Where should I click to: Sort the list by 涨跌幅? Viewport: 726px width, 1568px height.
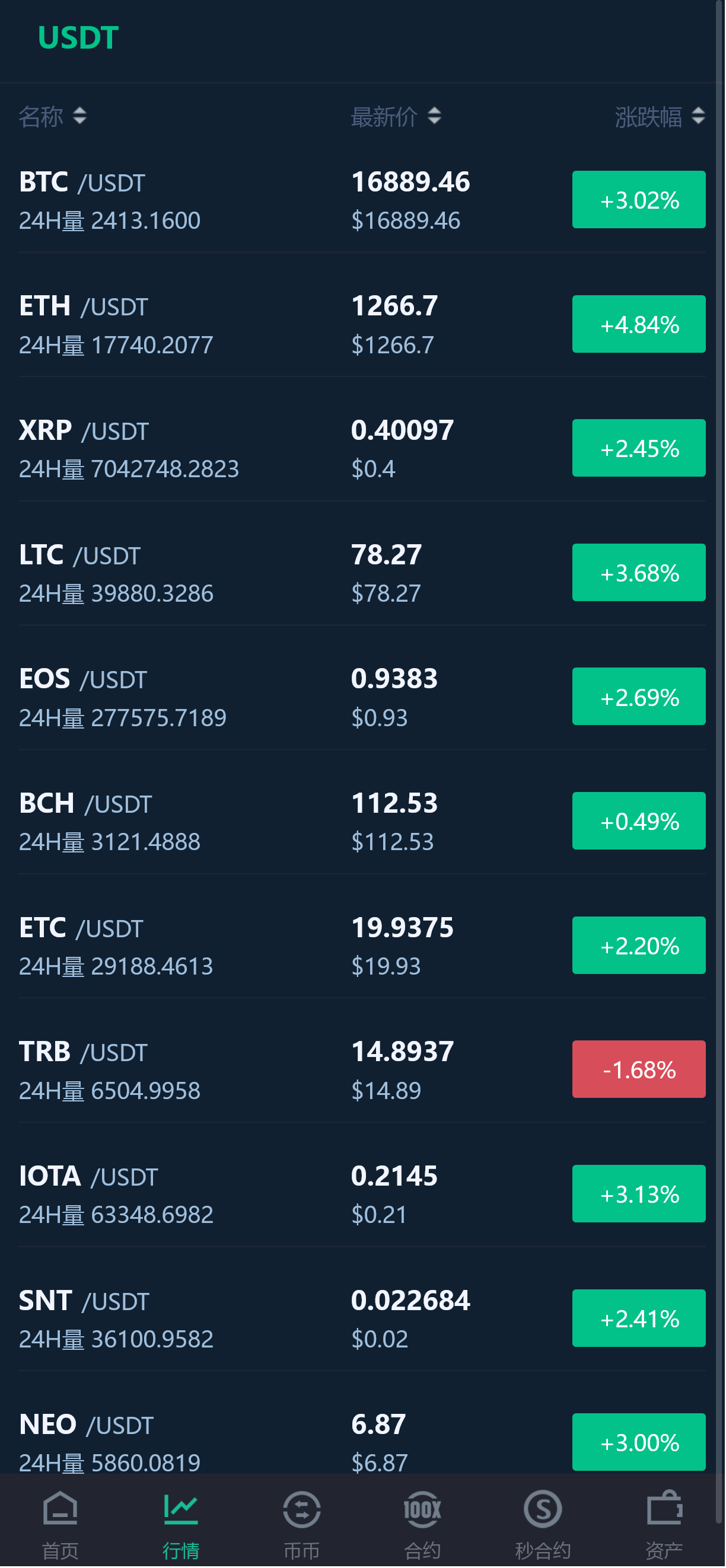[x=659, y=116]
